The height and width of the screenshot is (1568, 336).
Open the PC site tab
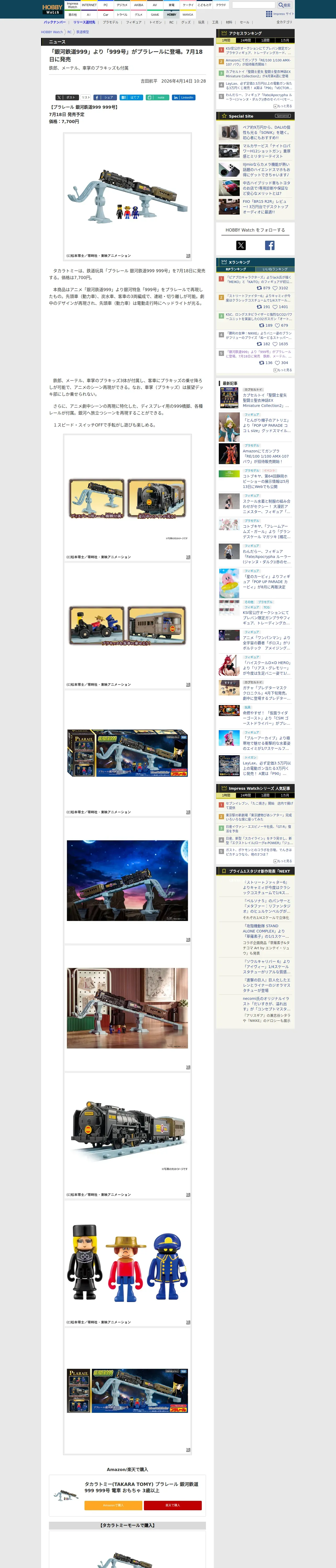point(105,5)
